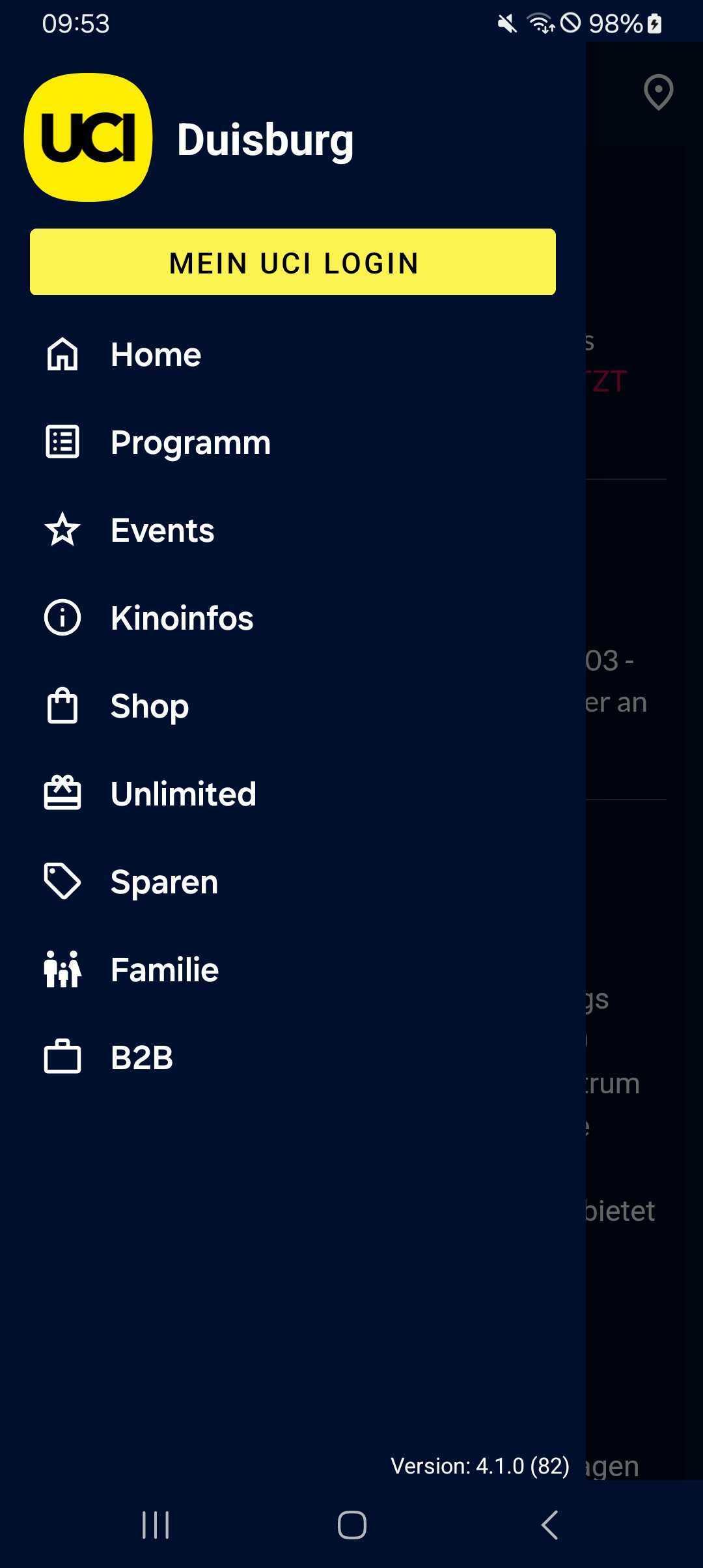Open the Shop
This screenshot has width=703, height=1568.
293,706
